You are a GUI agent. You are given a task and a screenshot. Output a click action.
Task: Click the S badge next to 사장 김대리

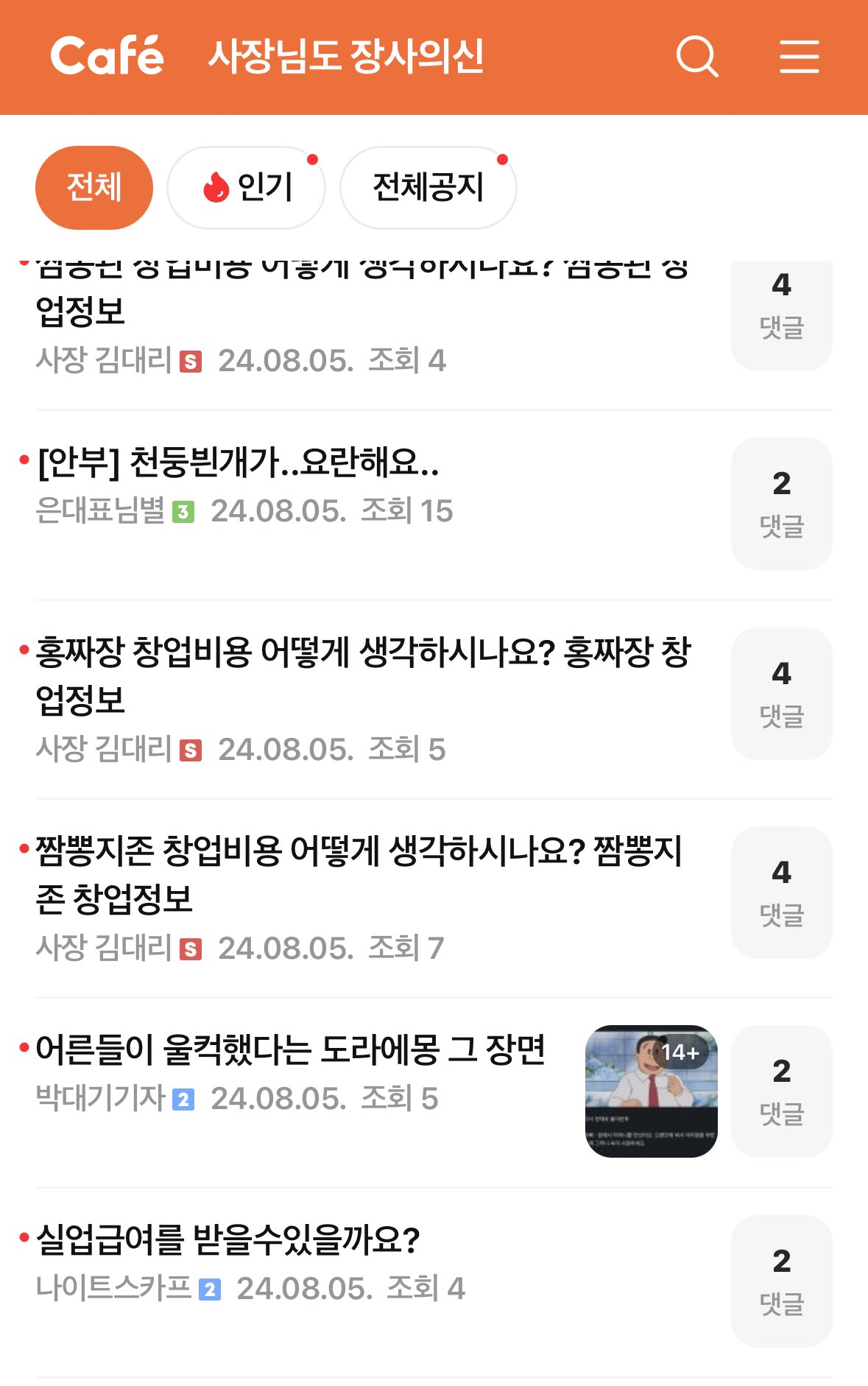[x=190, y=362]
